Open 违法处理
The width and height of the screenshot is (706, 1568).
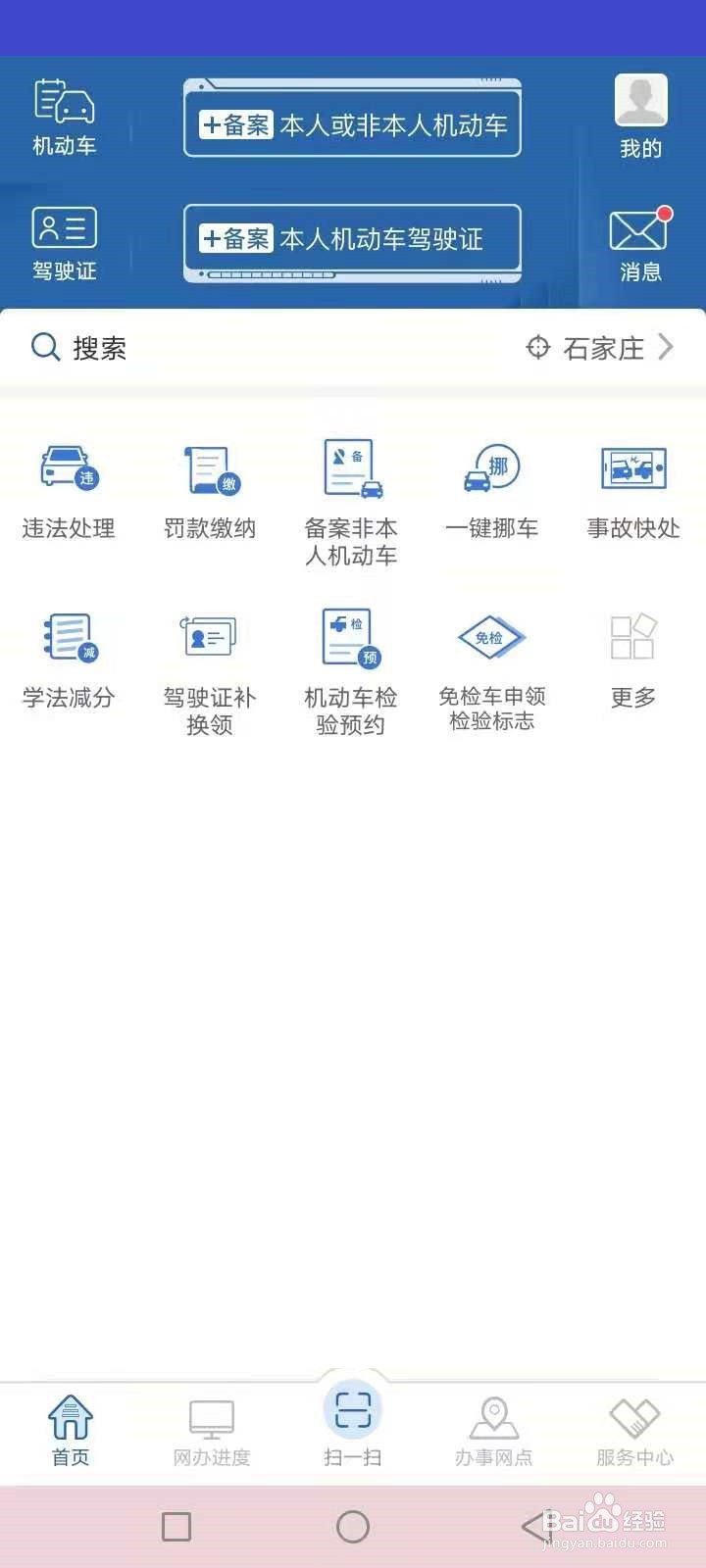point(69,492)
